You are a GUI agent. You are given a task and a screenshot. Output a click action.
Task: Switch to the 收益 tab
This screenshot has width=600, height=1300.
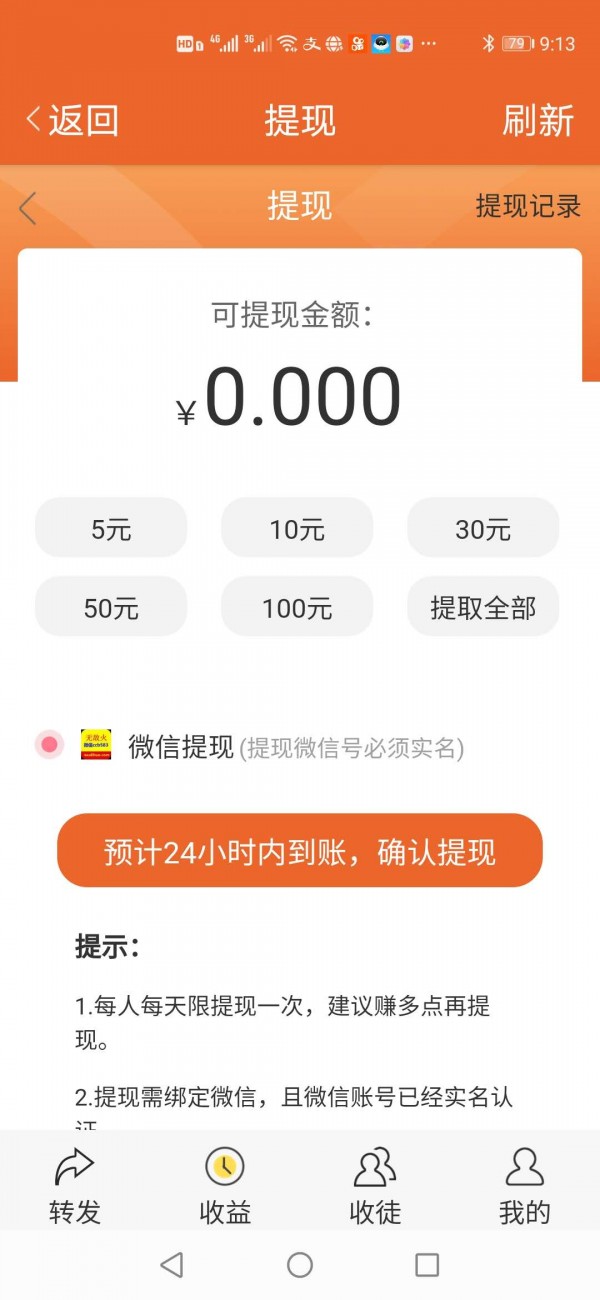225,1186
